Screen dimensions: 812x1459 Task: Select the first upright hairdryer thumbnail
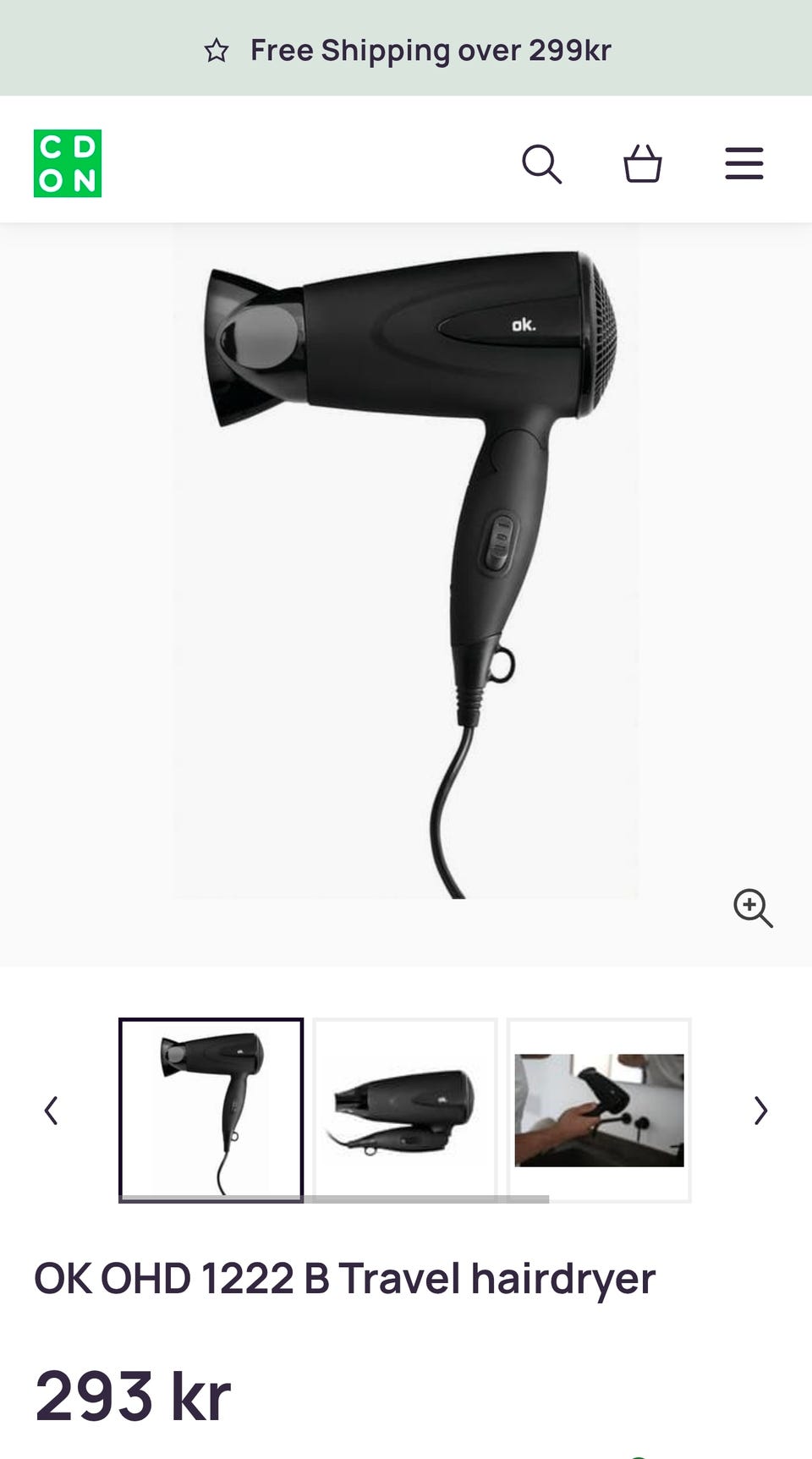click(x=211, y=1110)
